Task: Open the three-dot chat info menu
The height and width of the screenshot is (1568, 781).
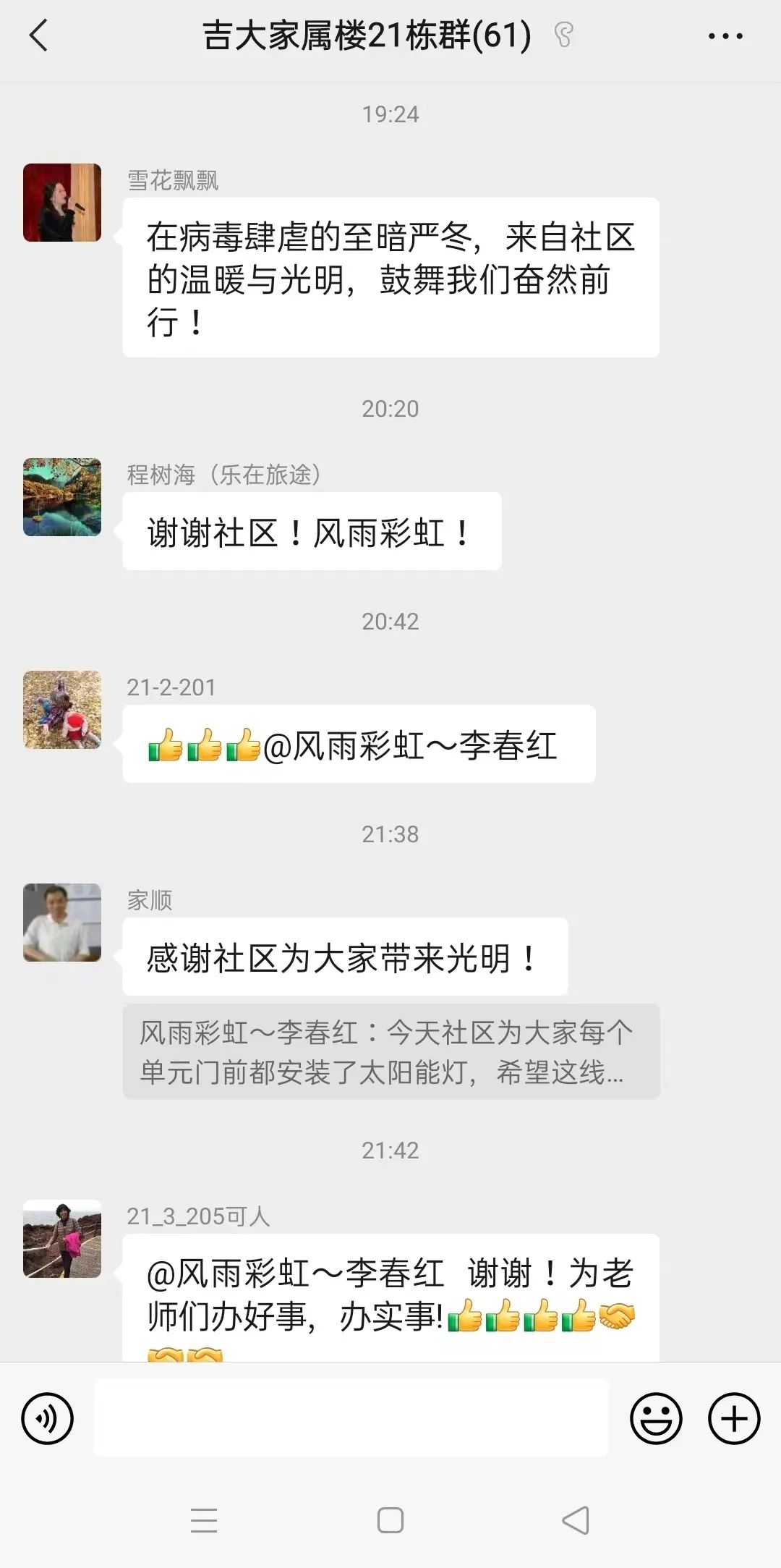Action: pyautogui.click(x=725, y=35)
